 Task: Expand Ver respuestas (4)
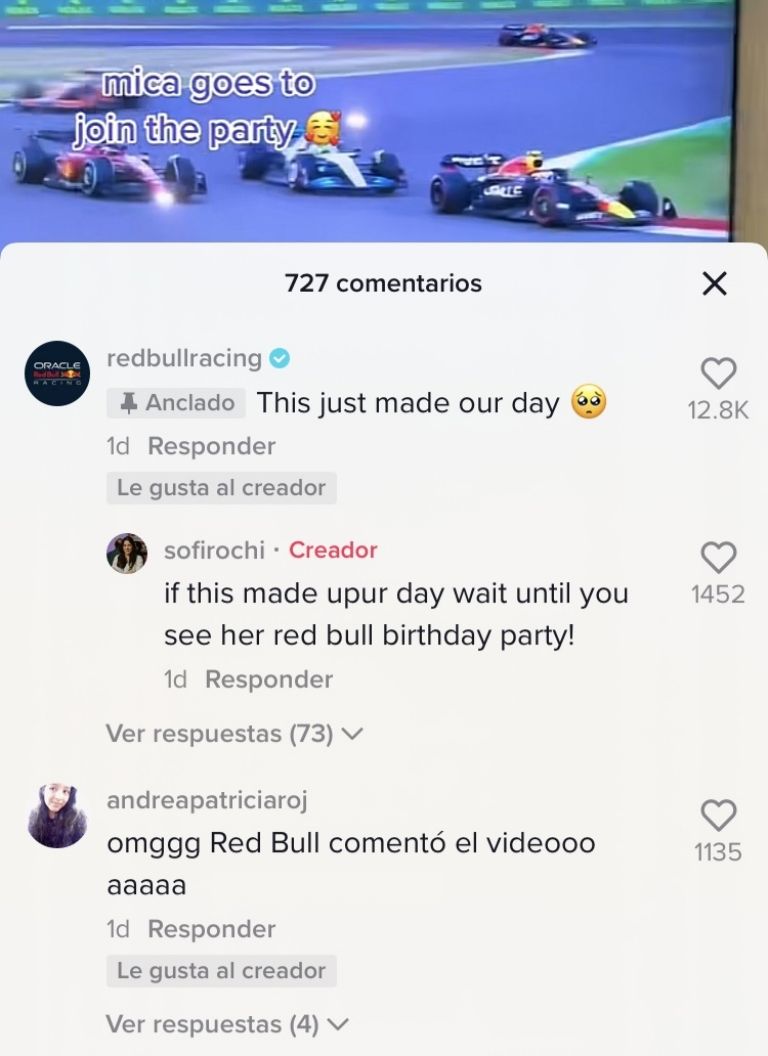pos(227,1025)
